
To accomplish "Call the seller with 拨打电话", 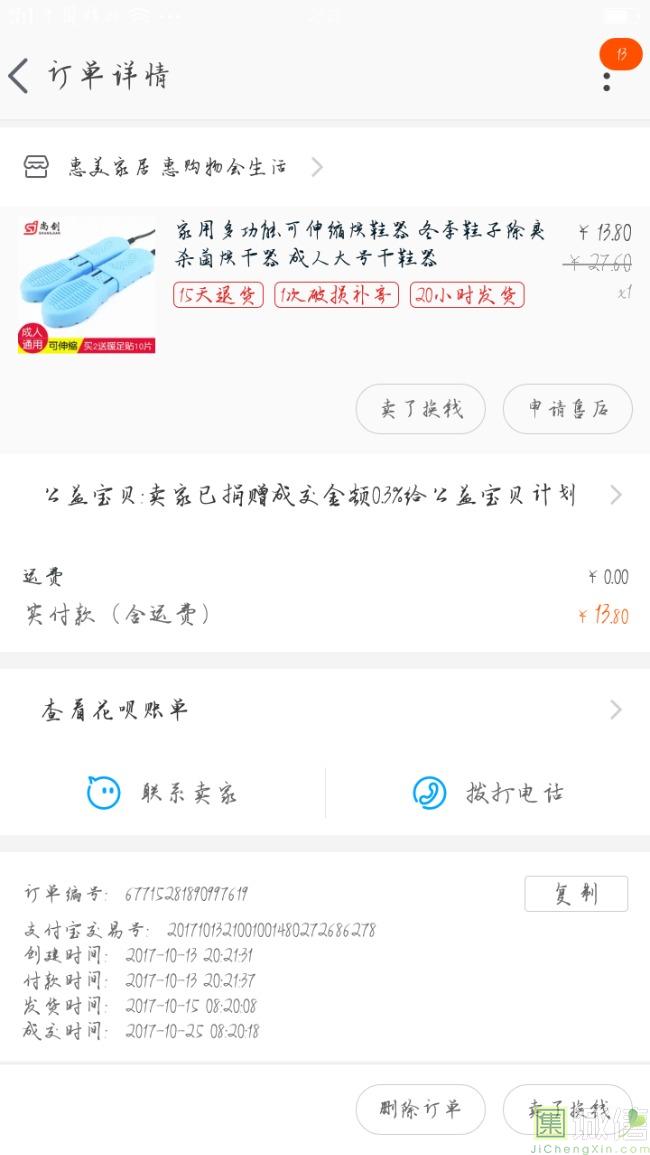I will pyautogui.click(x=488, y=793).
